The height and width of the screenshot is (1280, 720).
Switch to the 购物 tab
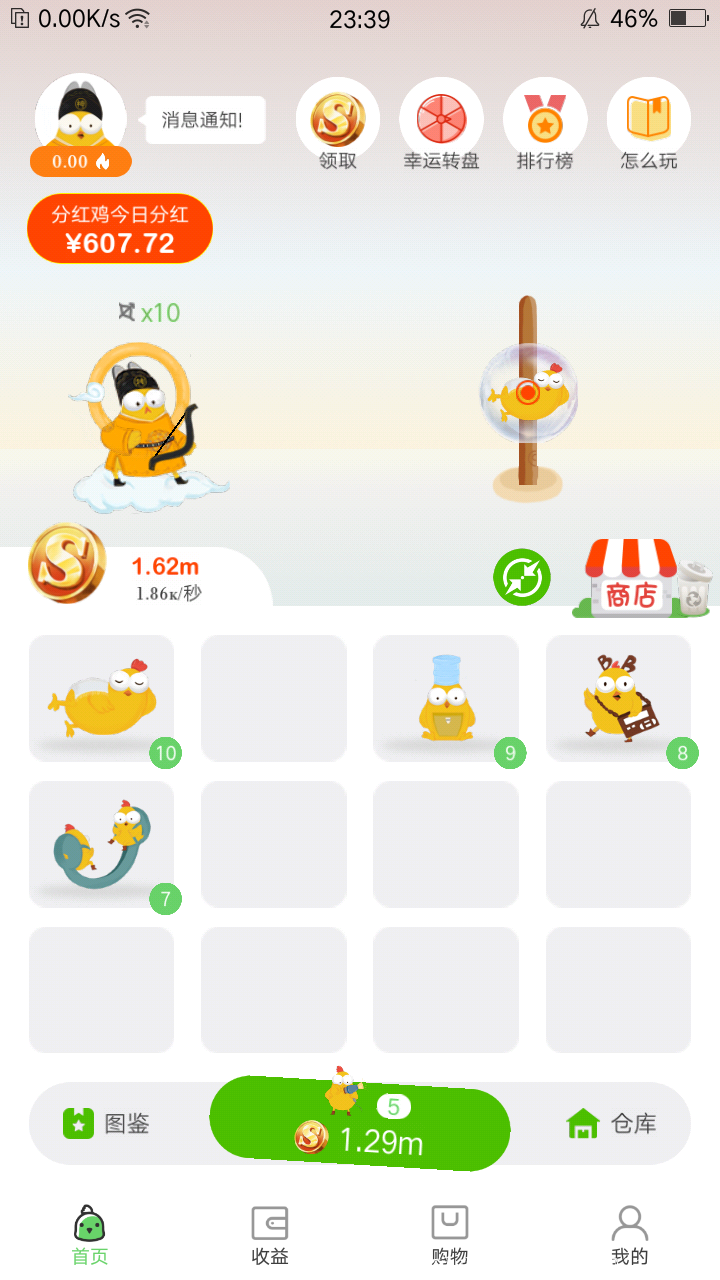pyautogui.click(x=450, y=1236)
